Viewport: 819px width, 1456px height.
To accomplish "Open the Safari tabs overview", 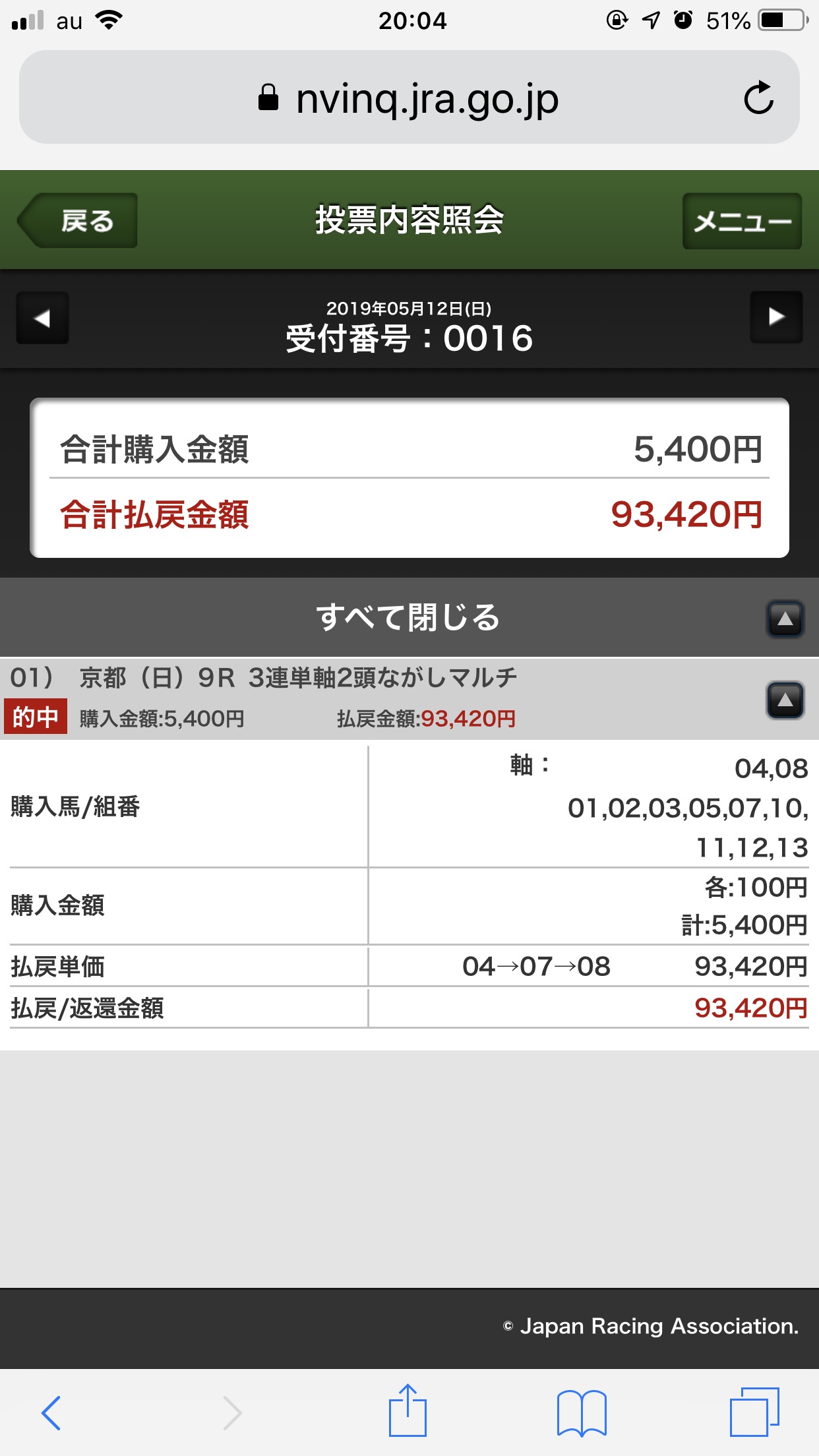I will [754, 1412].
